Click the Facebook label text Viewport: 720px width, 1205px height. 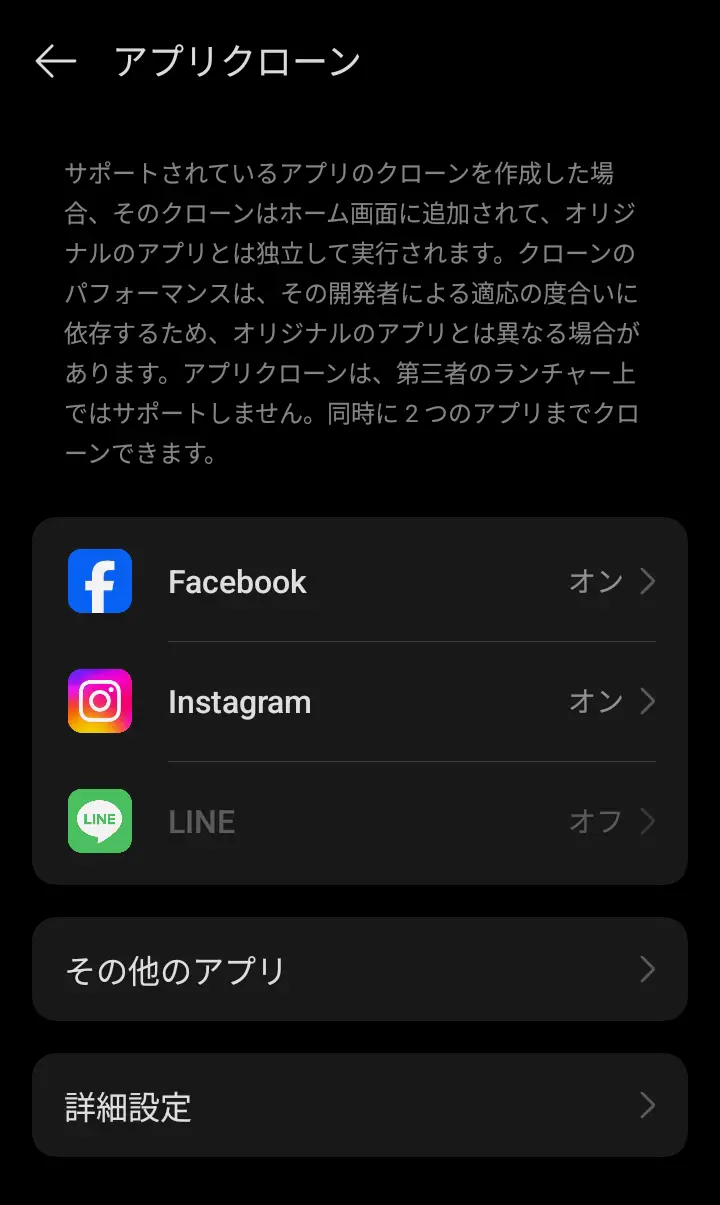(238, 581)
